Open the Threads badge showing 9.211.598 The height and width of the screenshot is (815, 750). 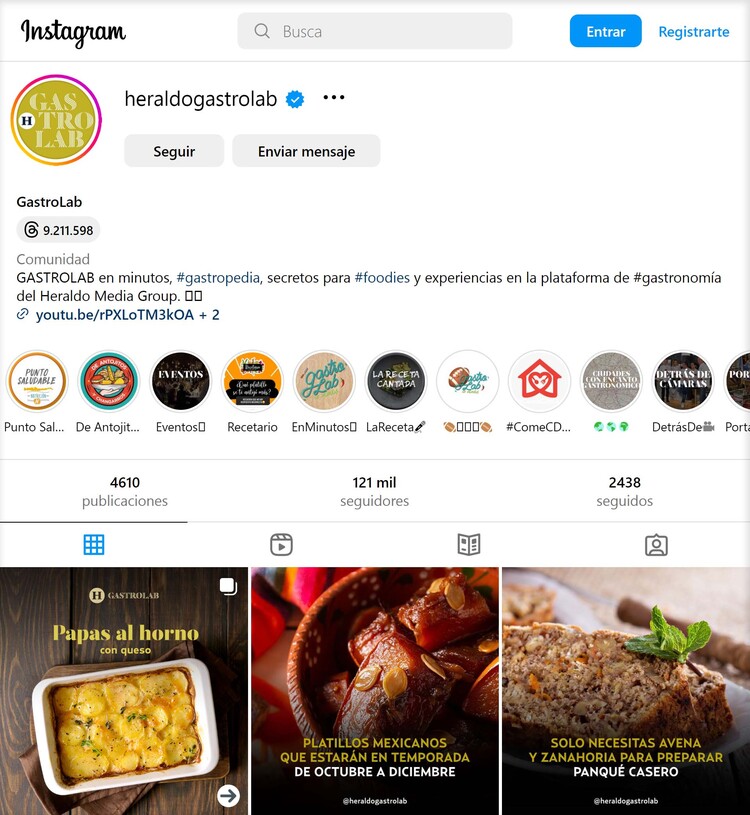click(57, 230)
